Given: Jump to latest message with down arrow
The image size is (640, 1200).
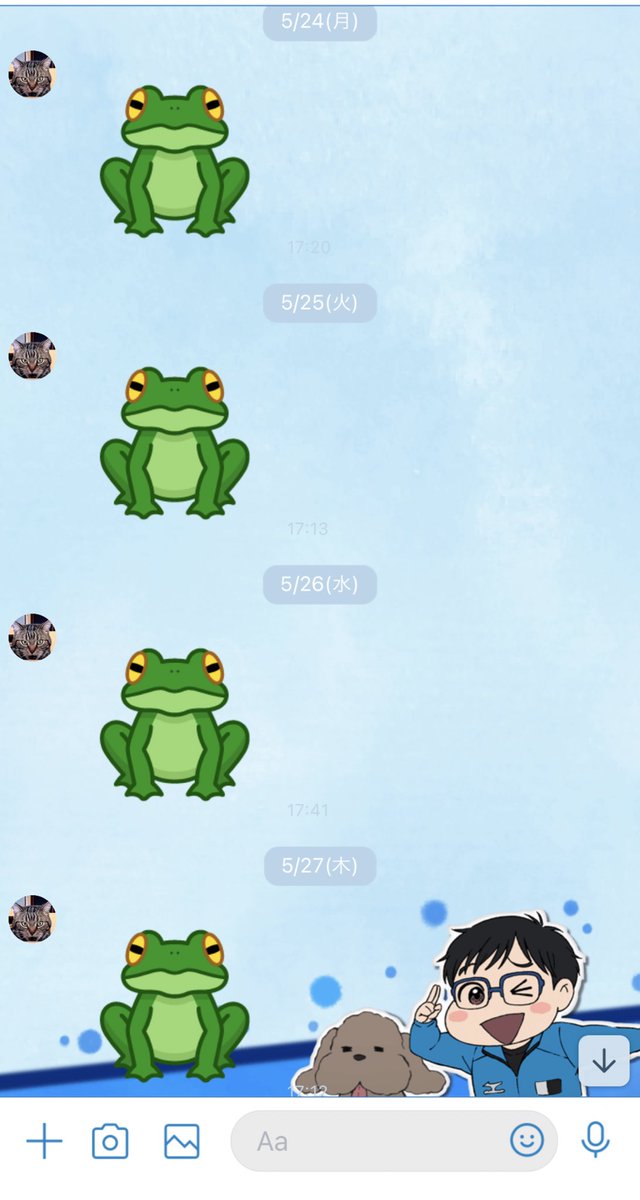Looking at the screenshot, I should (x=604, y=1062).
